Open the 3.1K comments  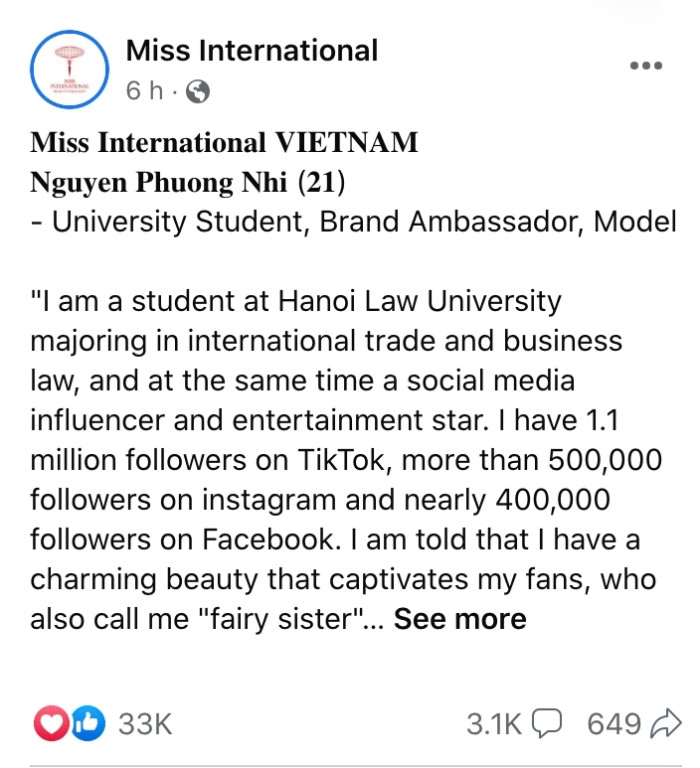pyautogui.click(x=514, y=724)
